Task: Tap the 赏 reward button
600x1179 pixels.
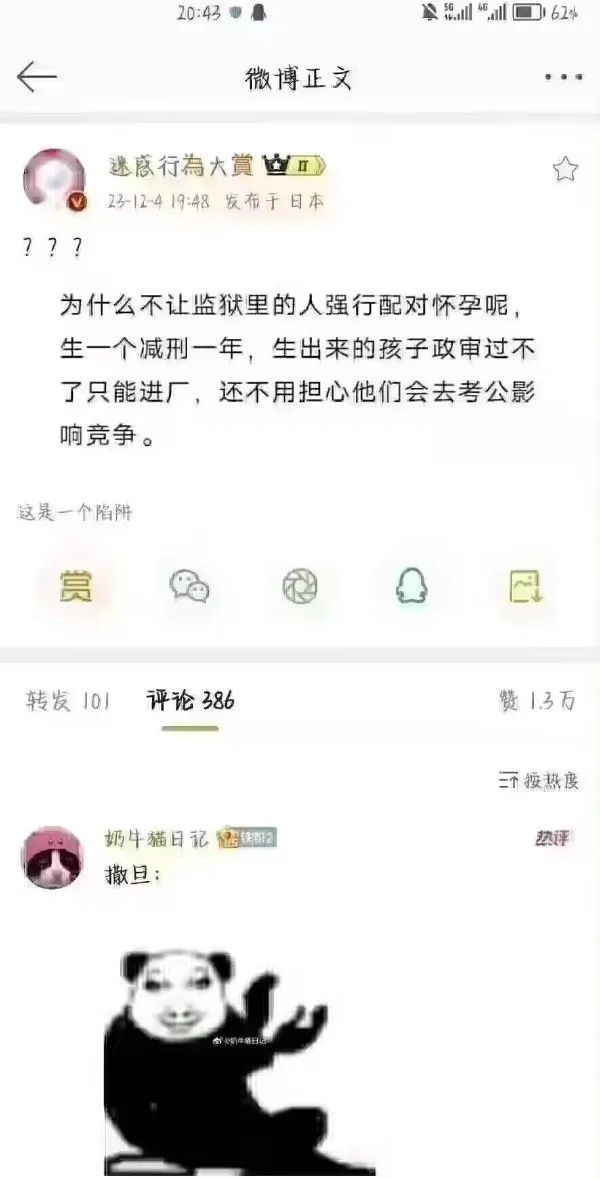Action: 75,587
